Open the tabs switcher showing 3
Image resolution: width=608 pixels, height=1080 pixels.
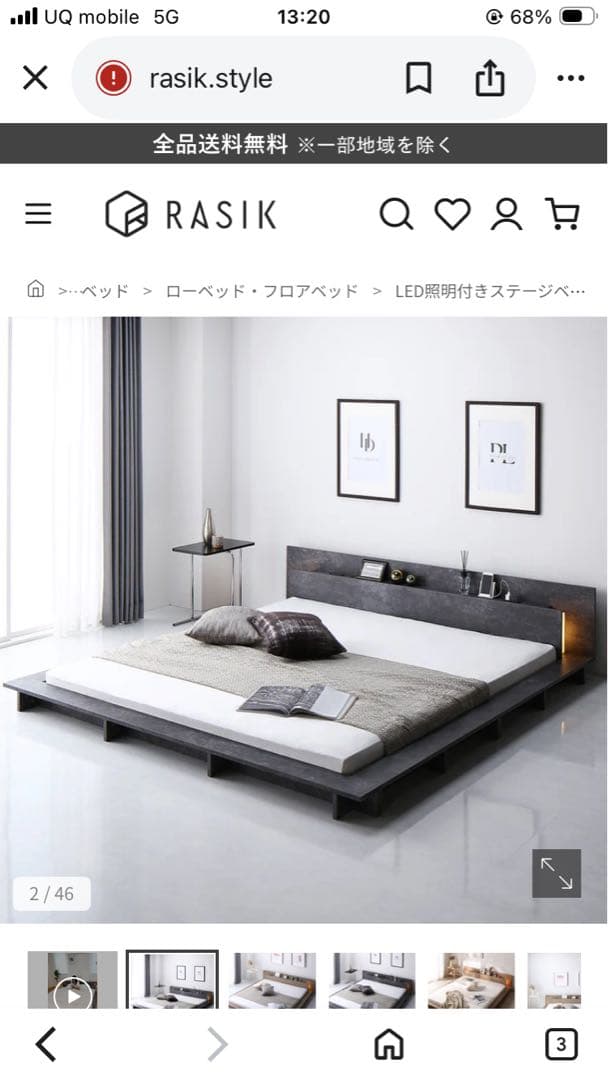coord(561,1045)
